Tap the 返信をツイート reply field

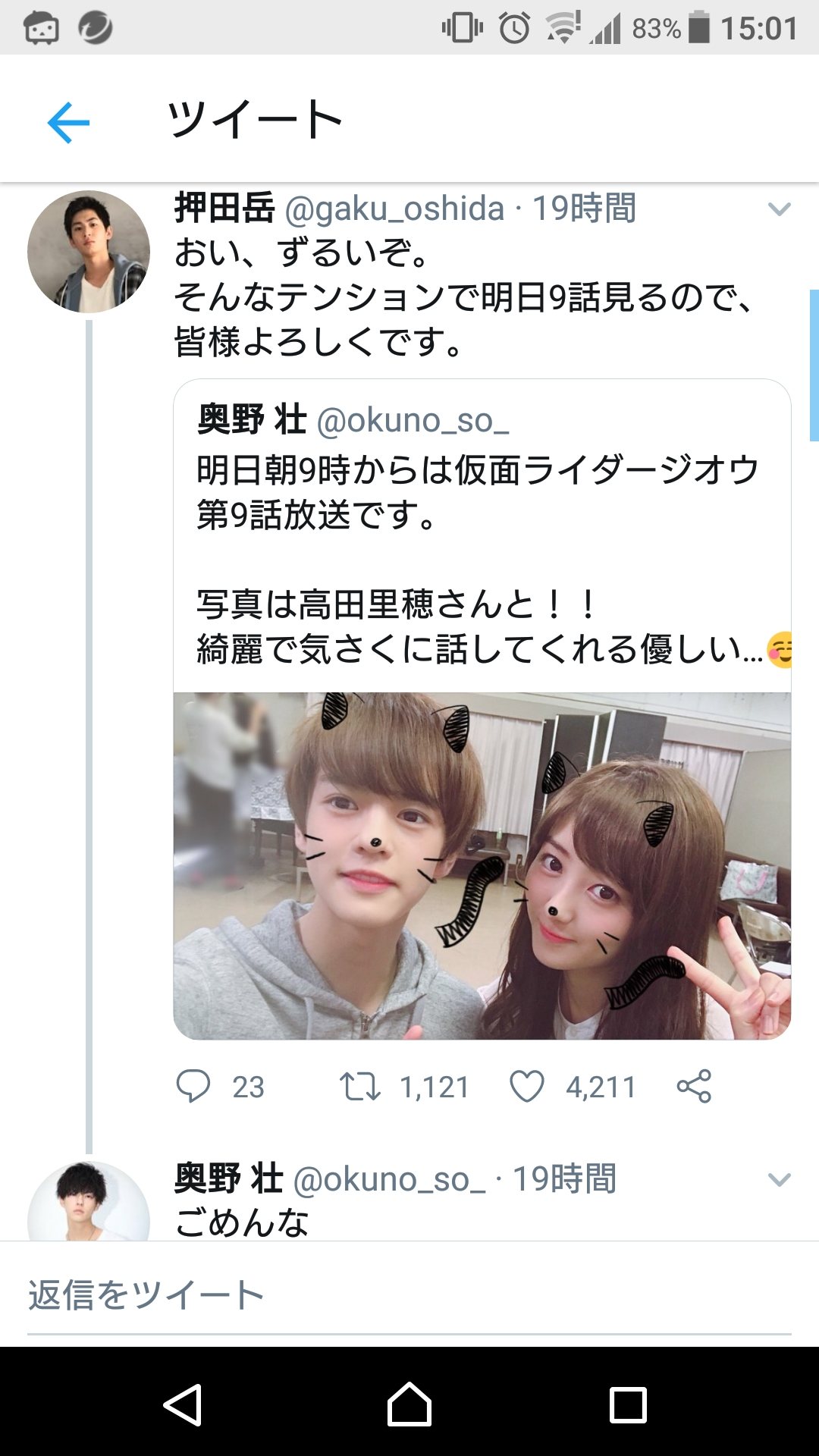[x=409, y=1295]
